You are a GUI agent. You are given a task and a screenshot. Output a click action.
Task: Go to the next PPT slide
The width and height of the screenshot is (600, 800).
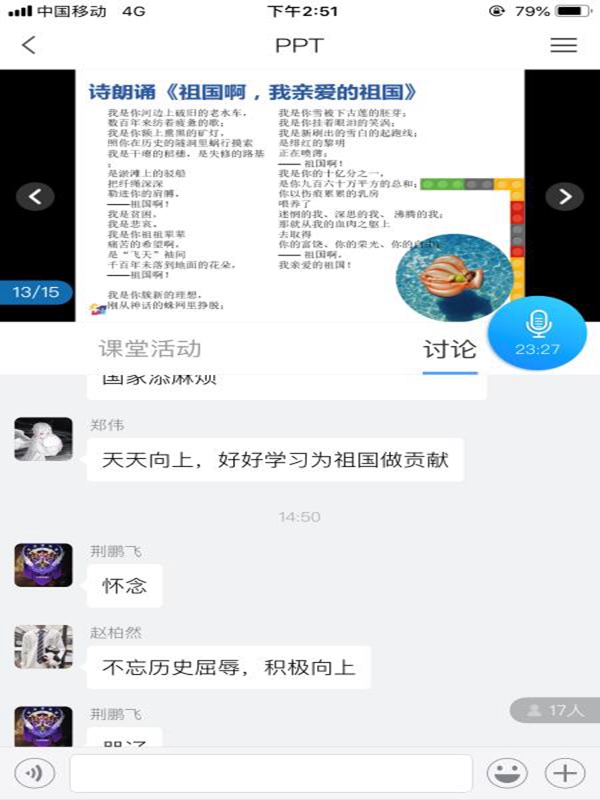(x=564, y=196)
